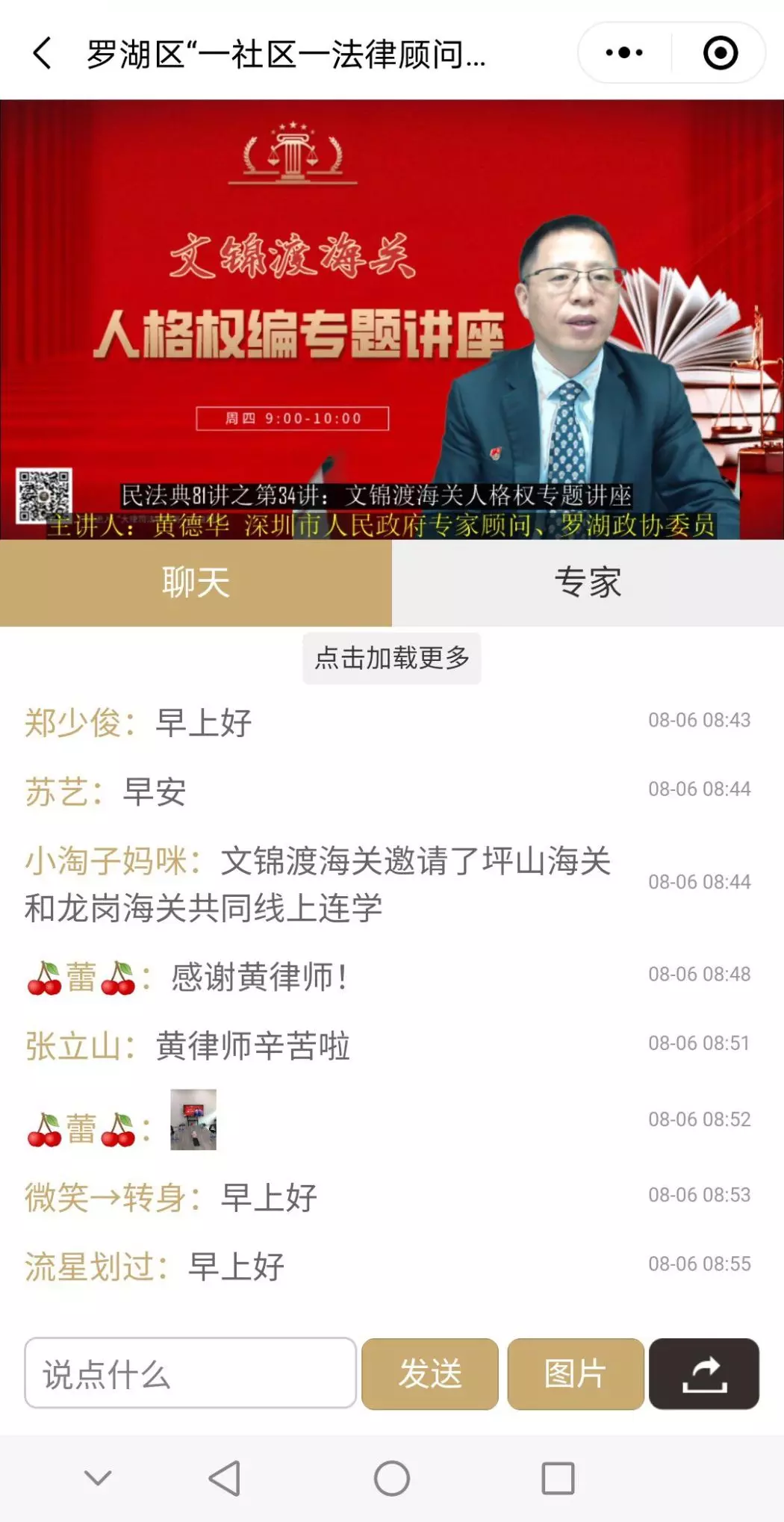Open recent apps with square button

click(558, 1478)
